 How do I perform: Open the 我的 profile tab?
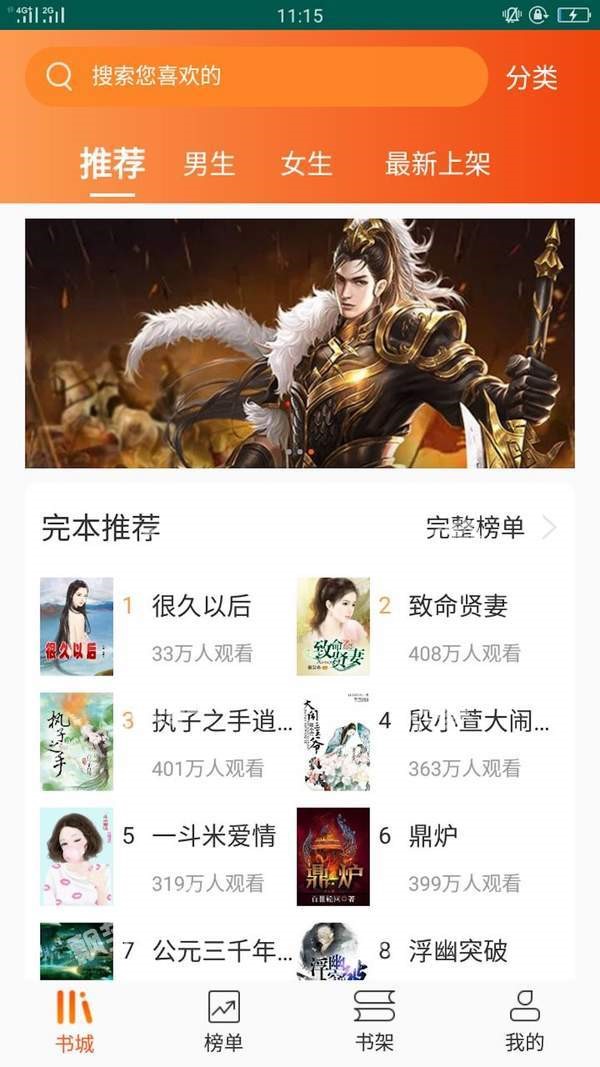click(x=524, y=1020)
